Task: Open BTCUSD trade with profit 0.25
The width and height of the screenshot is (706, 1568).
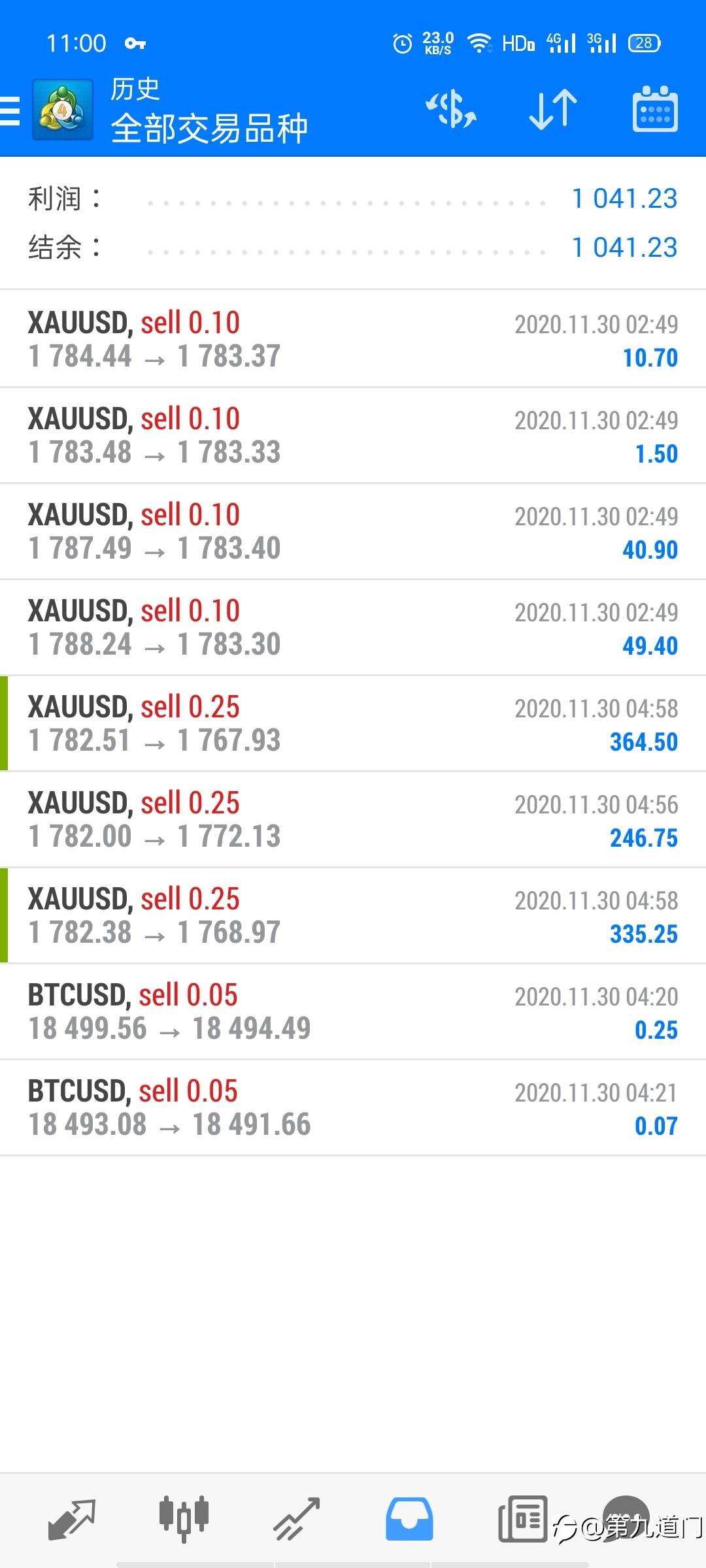Action: (353, 1011)
